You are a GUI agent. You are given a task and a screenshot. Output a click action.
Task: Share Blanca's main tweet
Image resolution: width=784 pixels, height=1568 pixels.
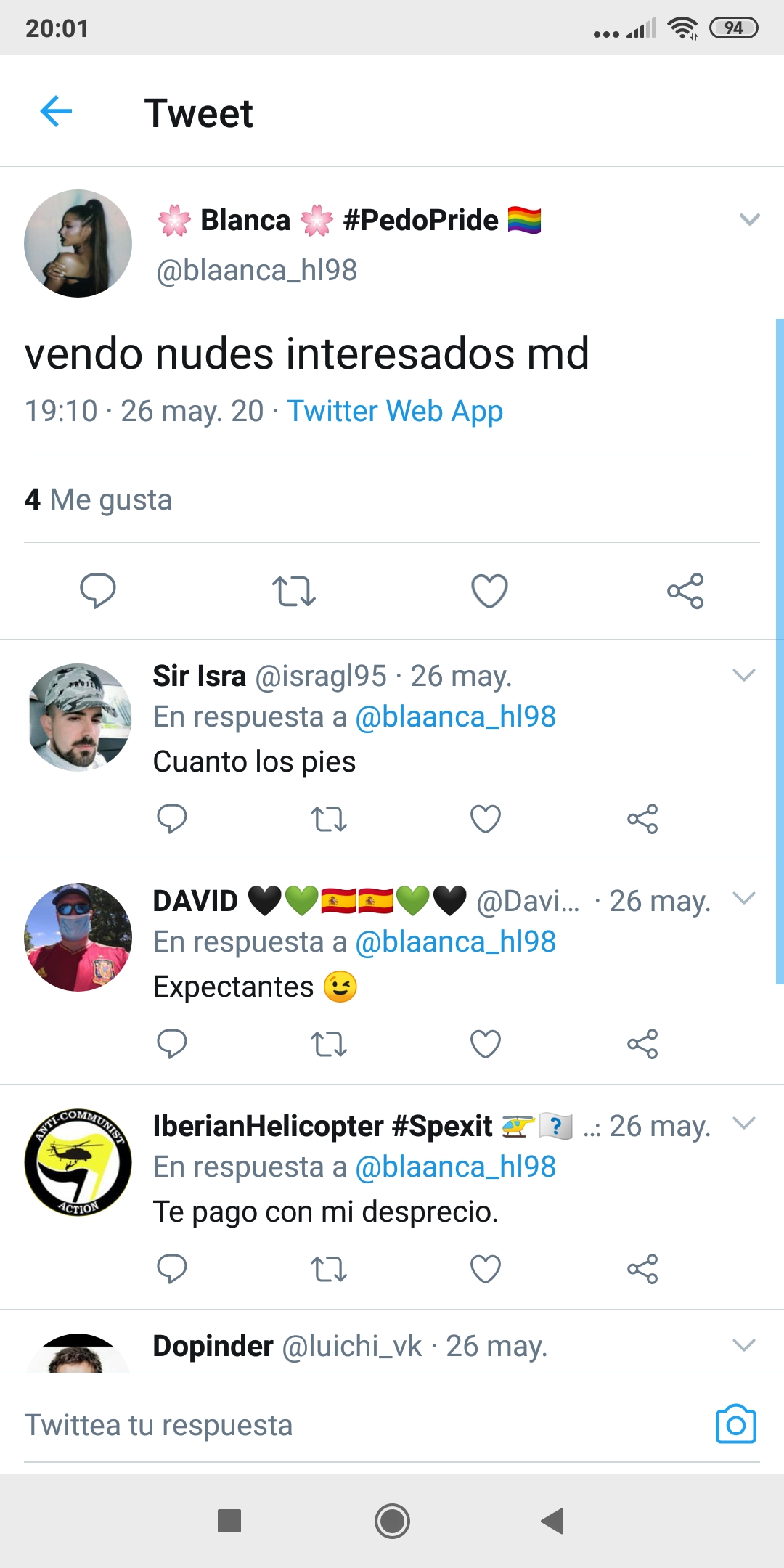[685, 590]
